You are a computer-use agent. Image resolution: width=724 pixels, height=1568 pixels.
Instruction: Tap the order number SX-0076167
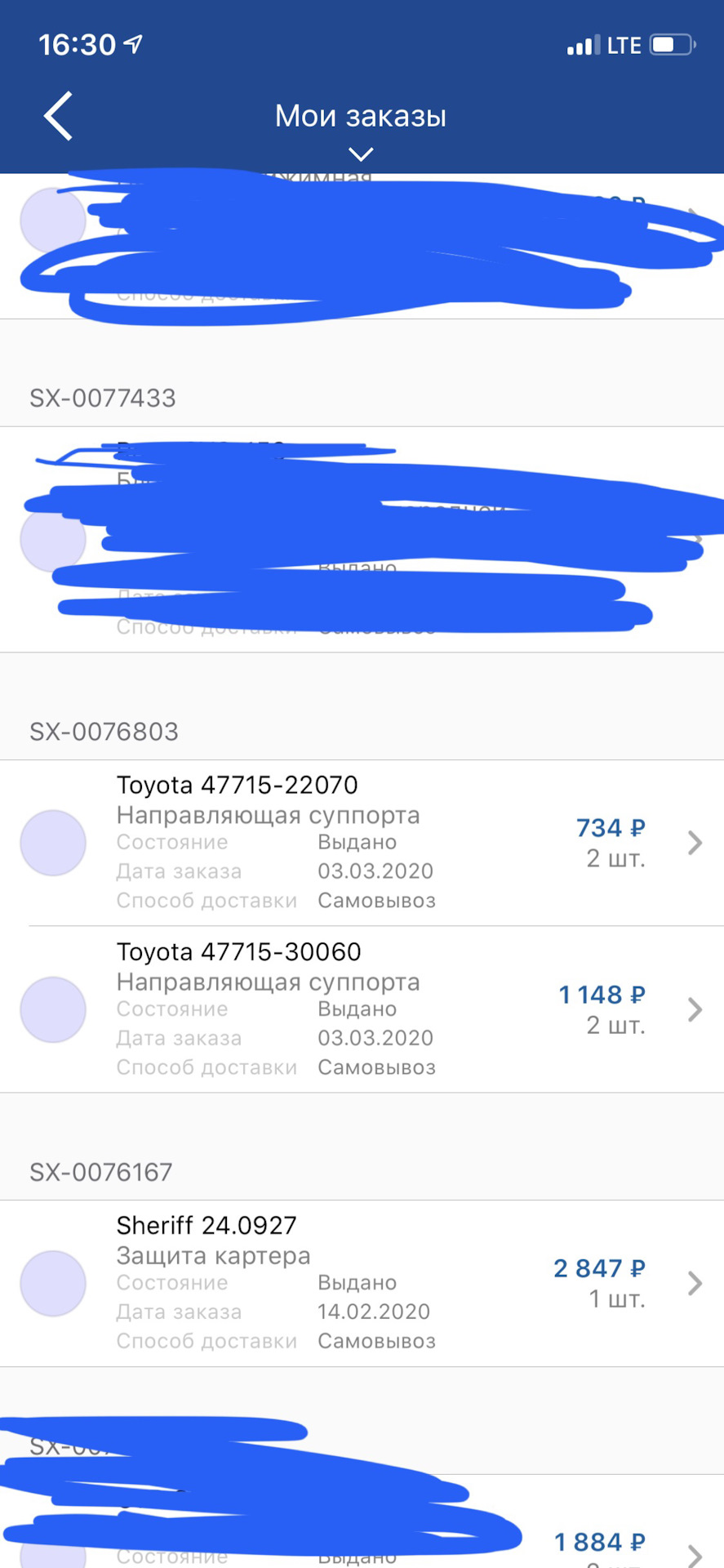pos(102,1171)
